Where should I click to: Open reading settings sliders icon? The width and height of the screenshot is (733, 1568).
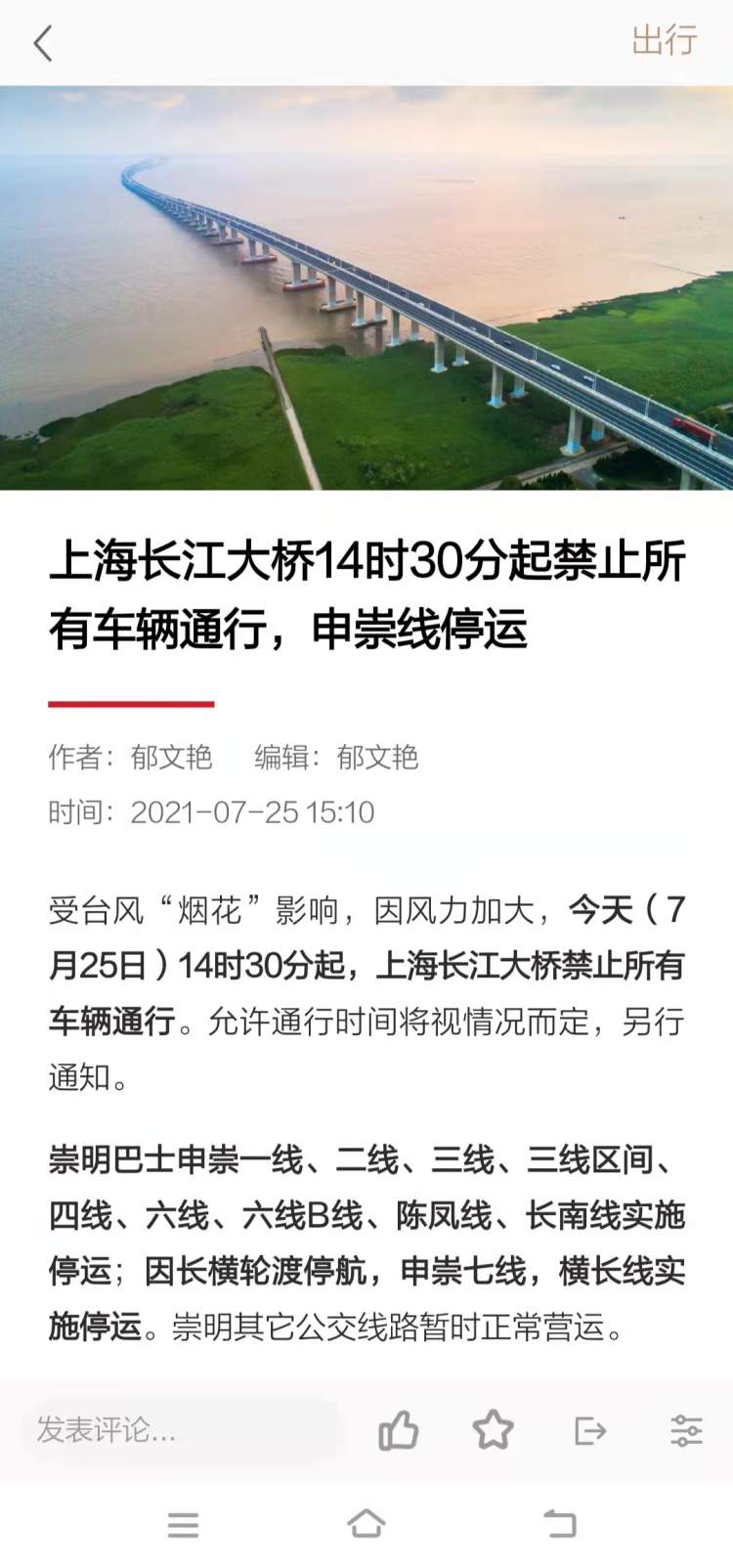tap(686, 1430)
